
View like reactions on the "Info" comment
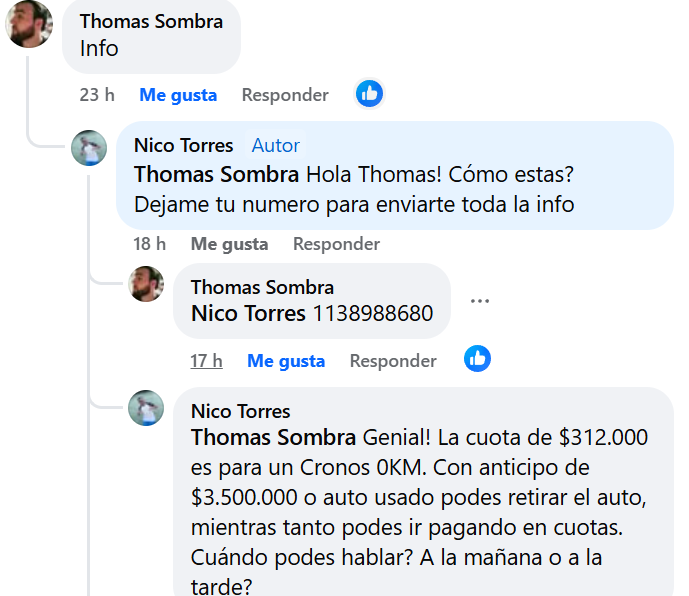click(x=369, y=95)
